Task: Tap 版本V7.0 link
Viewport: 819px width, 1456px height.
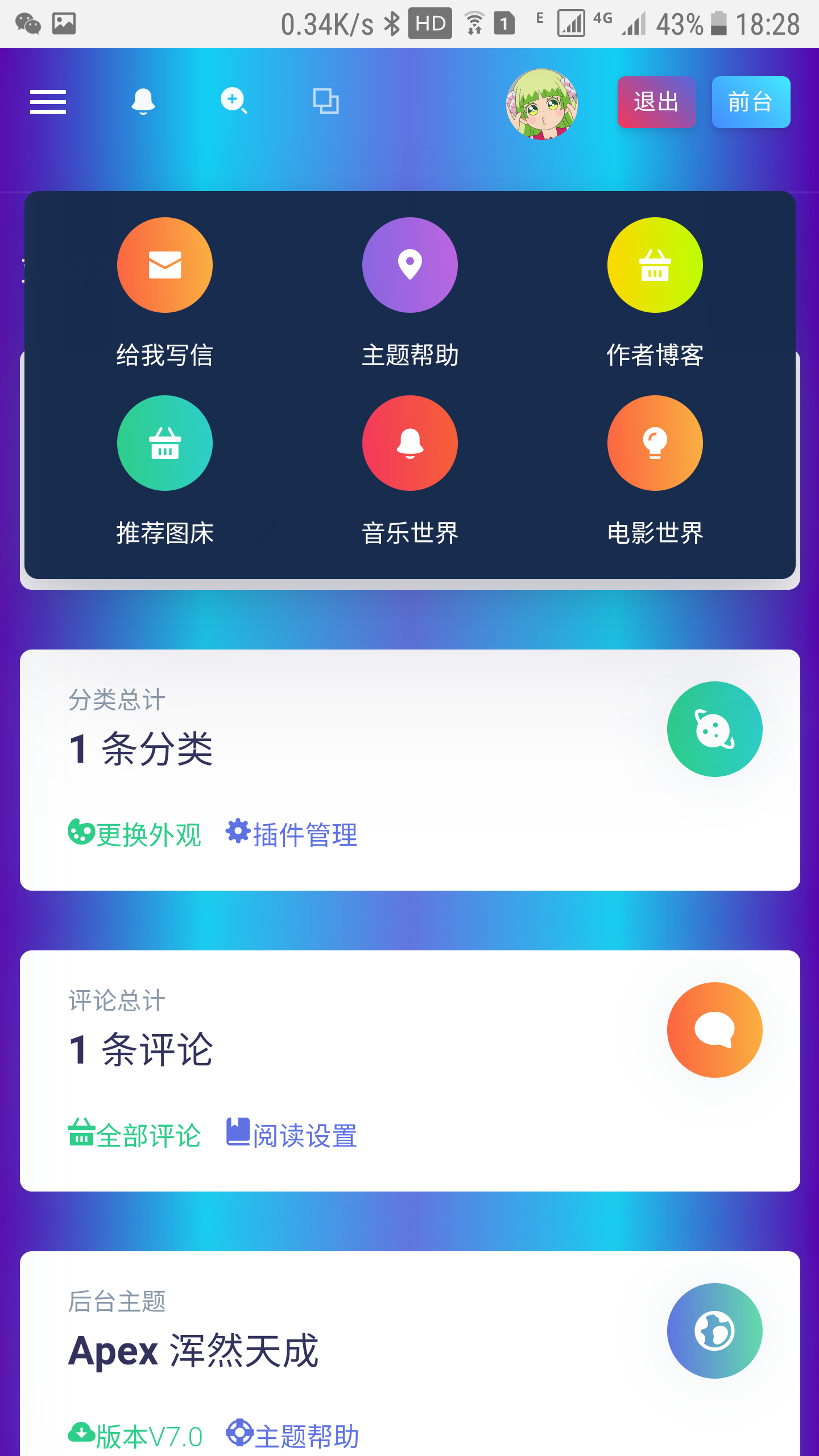Action: (x=135, y=1436)
